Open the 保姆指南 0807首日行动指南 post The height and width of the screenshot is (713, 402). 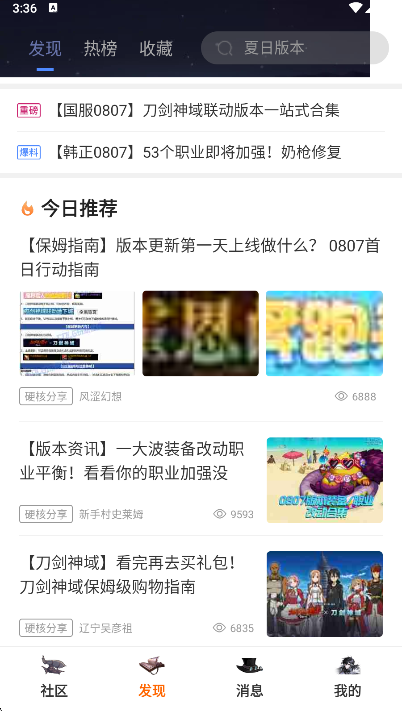point(200,257)
